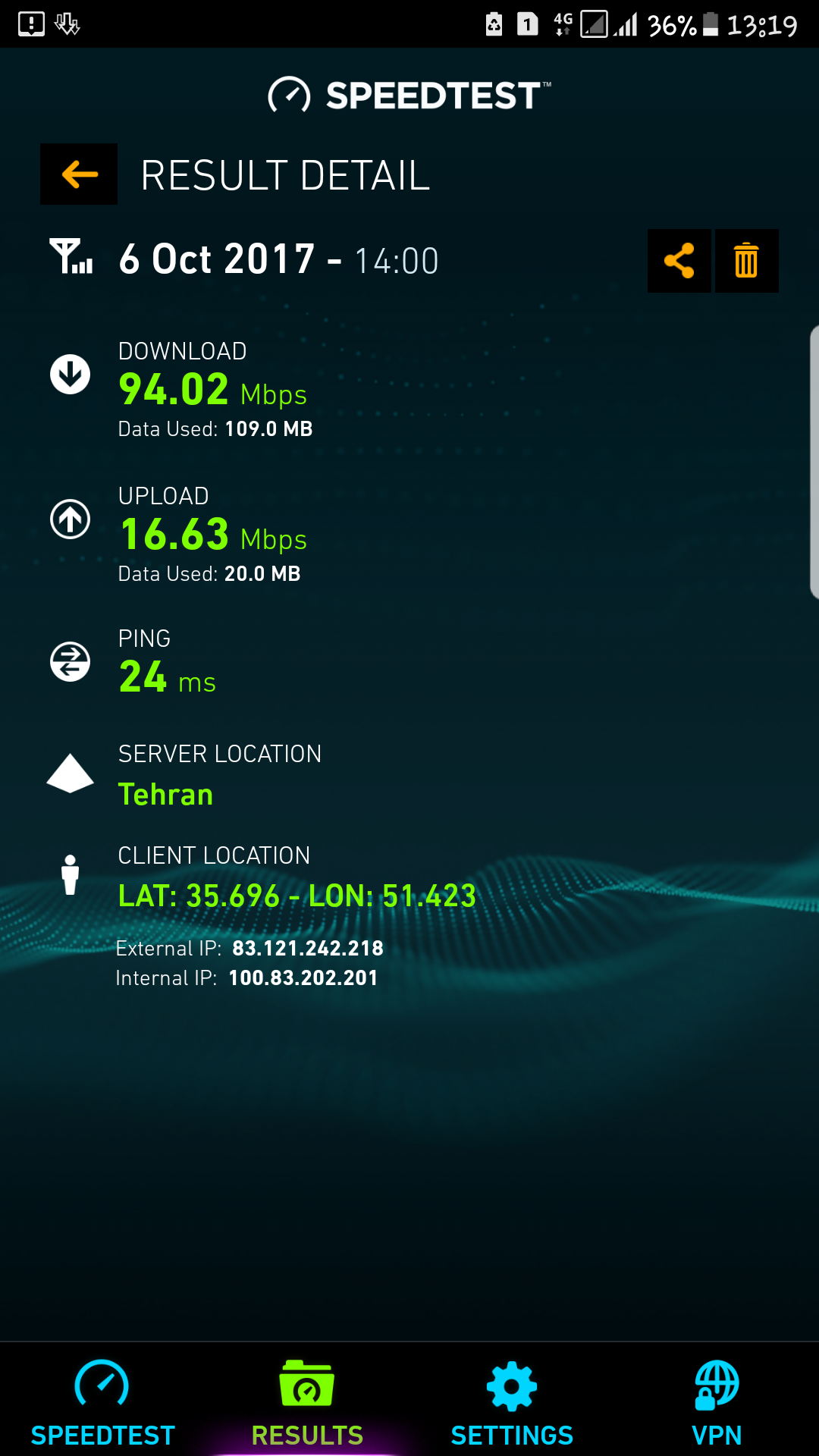Screen dimensions: 819x1456
Task: Switch to the VPN tab
Action: coord(717,1403)
